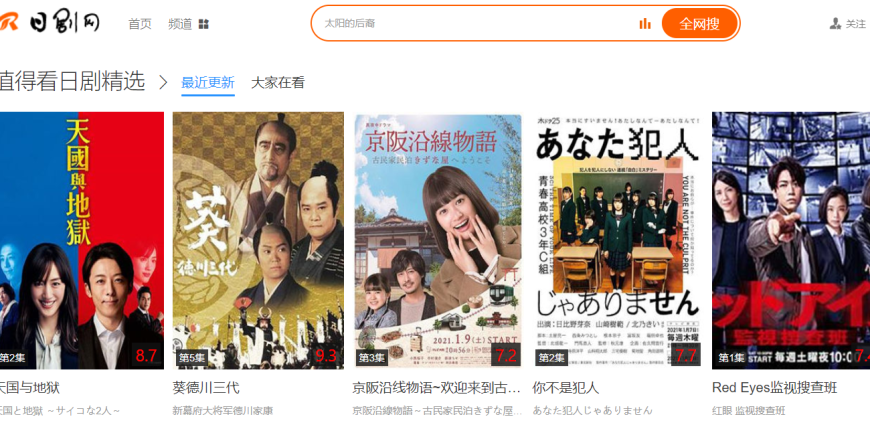Screen dimensions: 870x429
Task: Open the 葵德川三代 drama poster
Action: 258,240
